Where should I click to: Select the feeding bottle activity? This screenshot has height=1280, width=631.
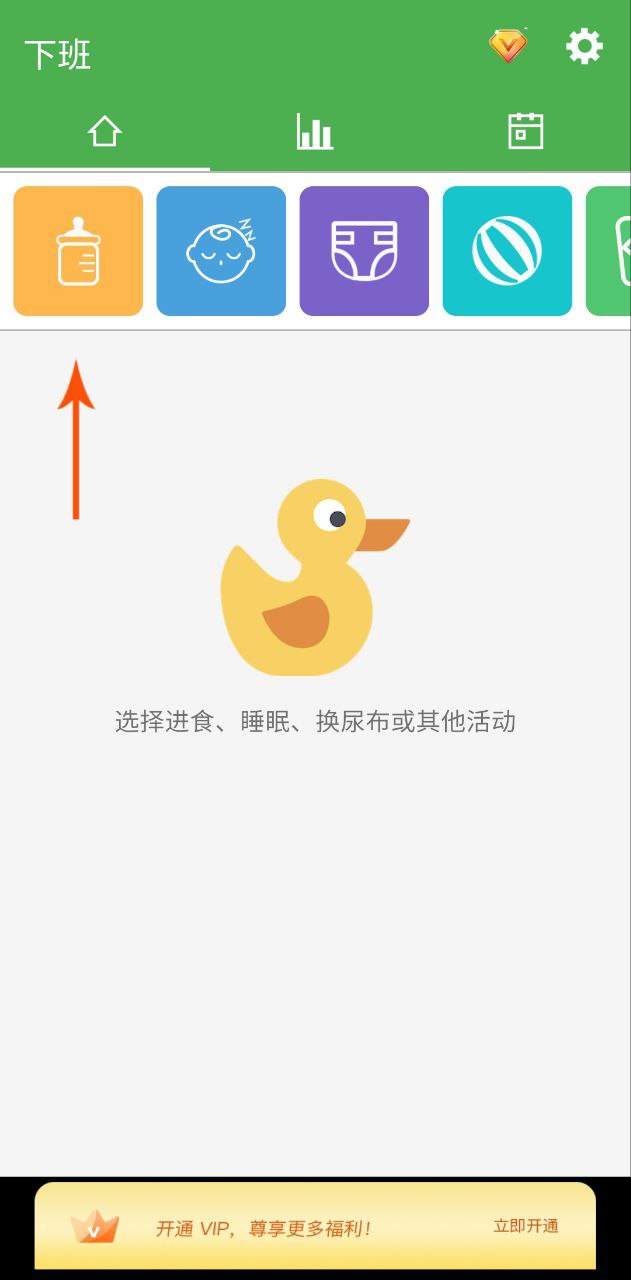click(x=78, y=251)
